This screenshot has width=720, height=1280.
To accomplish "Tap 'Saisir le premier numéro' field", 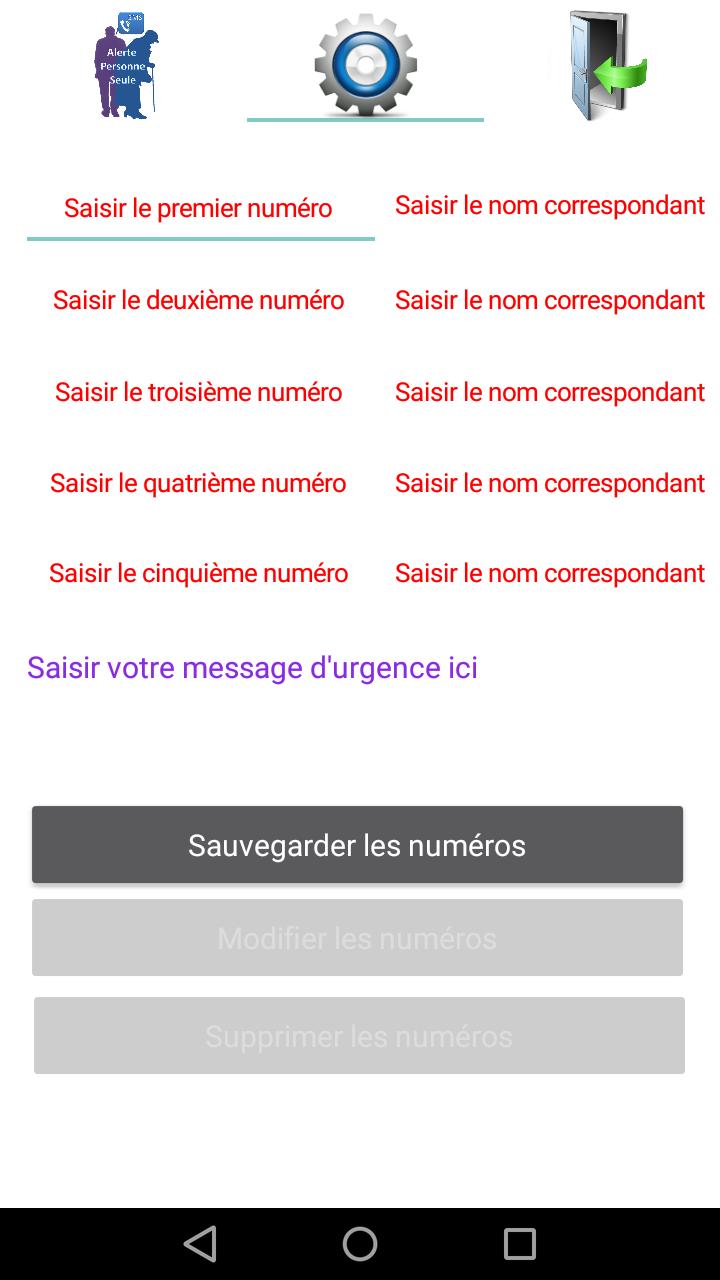I will 198,208.
